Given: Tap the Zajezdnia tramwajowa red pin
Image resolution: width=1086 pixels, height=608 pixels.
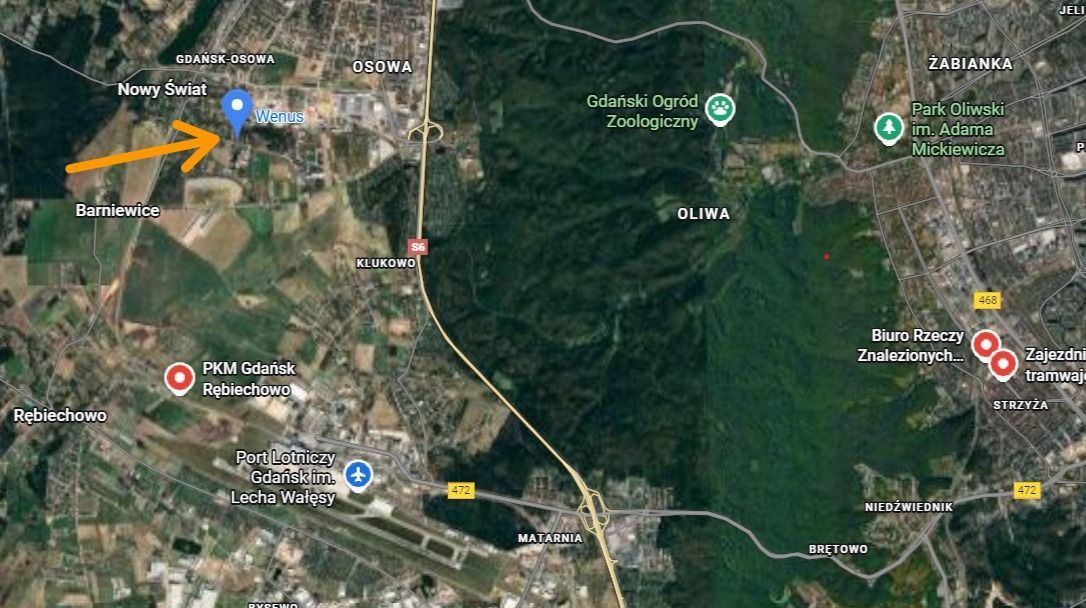Looking at the screenshot, I should [1003, 364].
